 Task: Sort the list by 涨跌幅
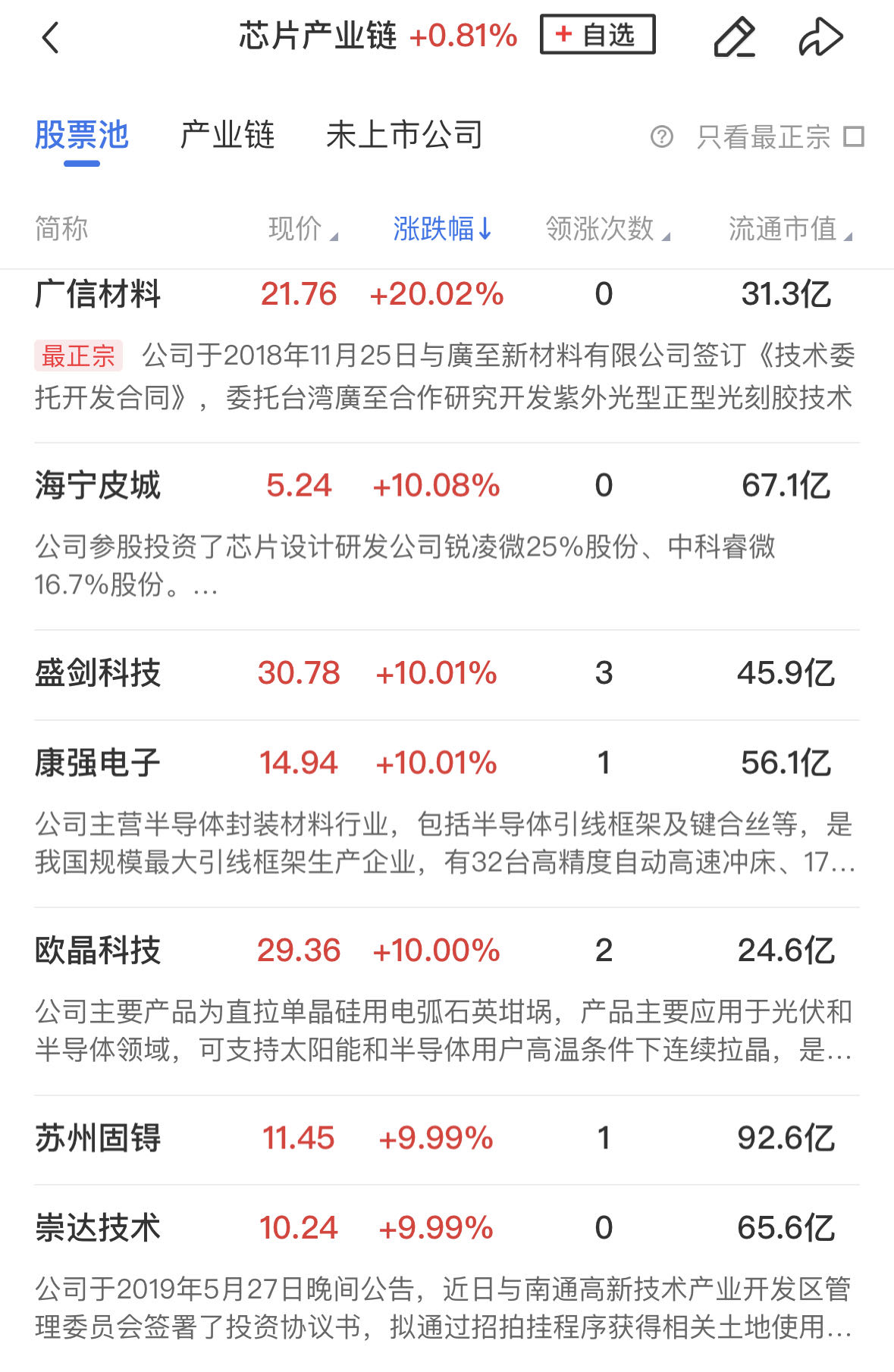tap(442, 229)
